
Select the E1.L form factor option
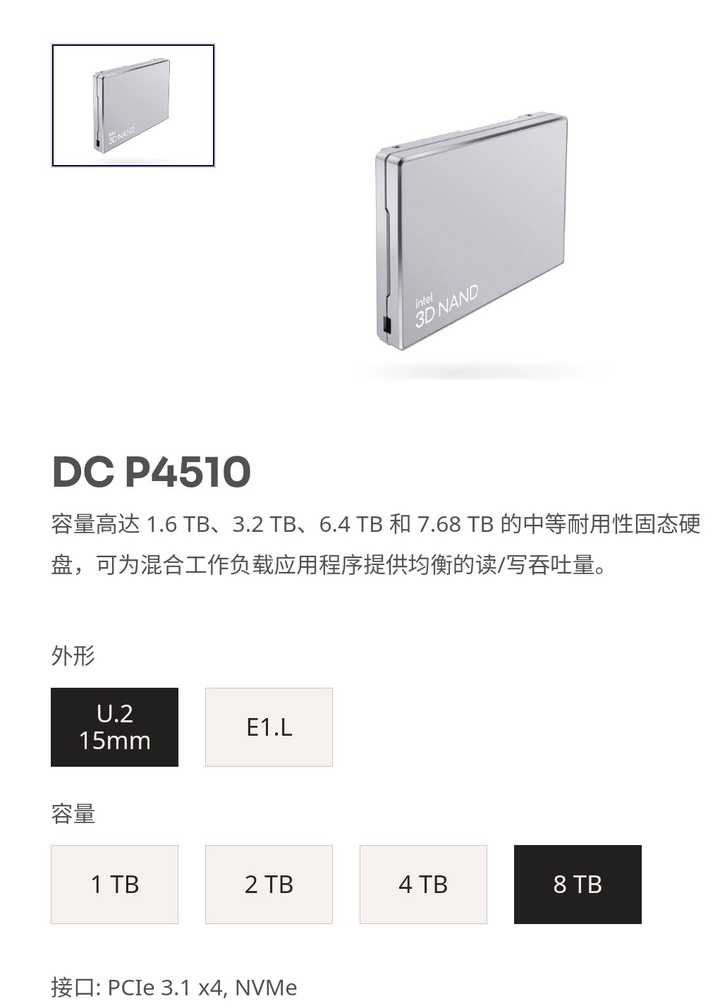pos(268,727)
